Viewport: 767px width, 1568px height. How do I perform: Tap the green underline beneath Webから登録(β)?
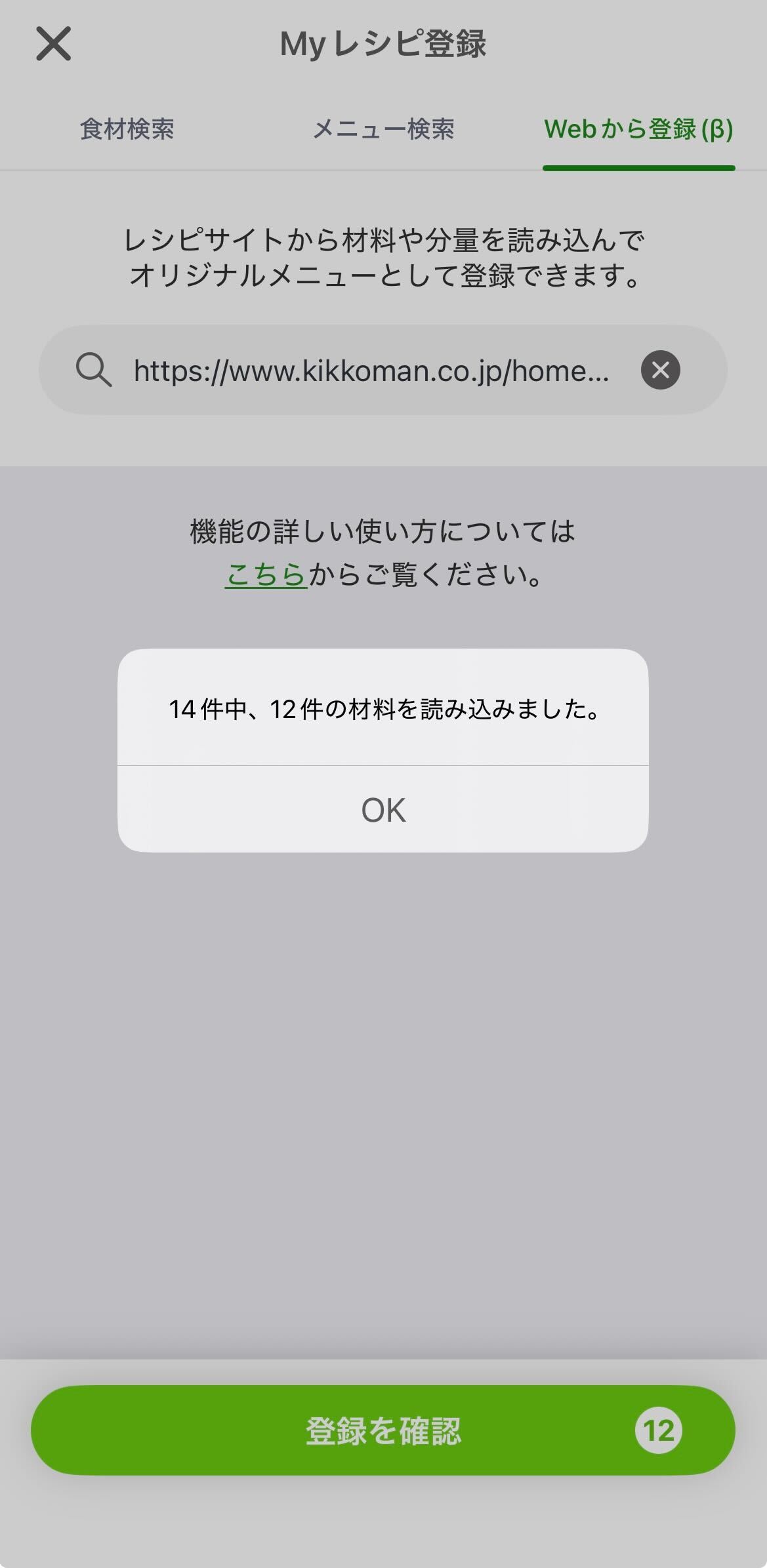pyautogui.click(x=639, y=167)
